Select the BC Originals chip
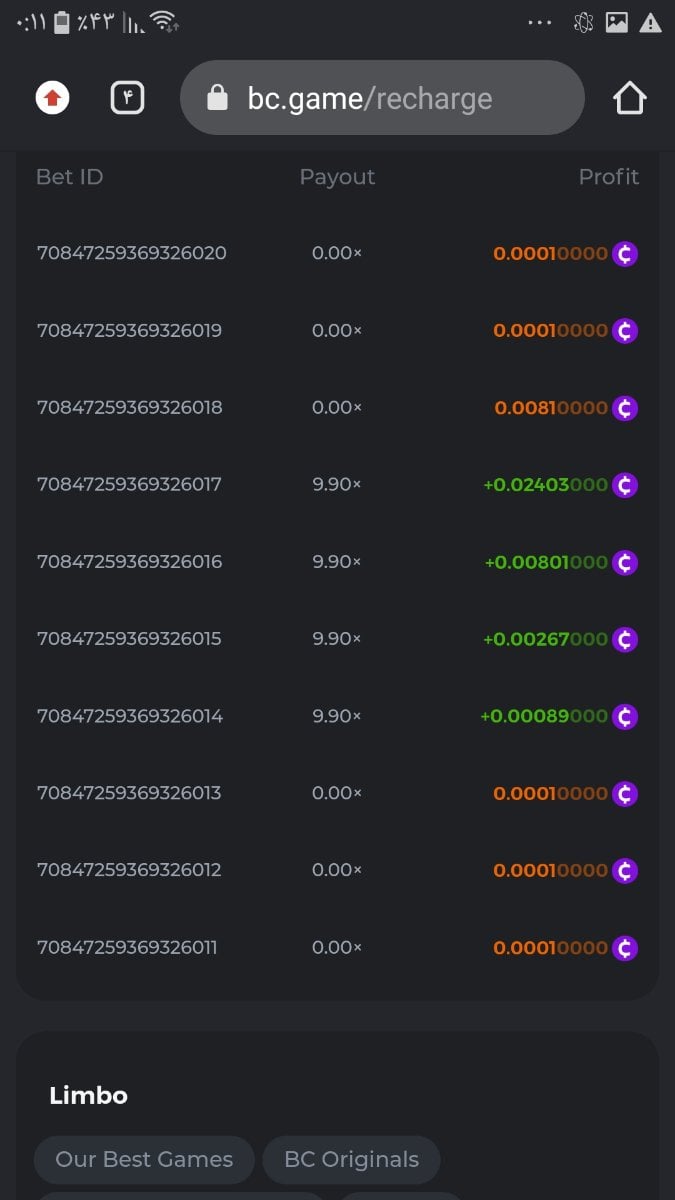Screen dimensions: 675x1200 (x=351, y=1159)
